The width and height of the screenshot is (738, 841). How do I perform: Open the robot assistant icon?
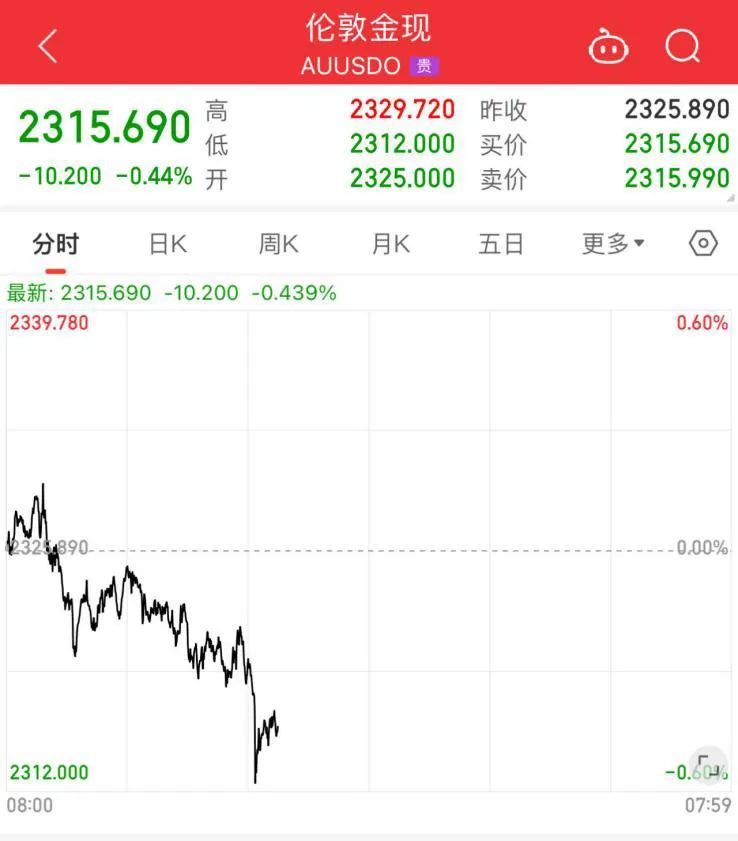(608, 46)
